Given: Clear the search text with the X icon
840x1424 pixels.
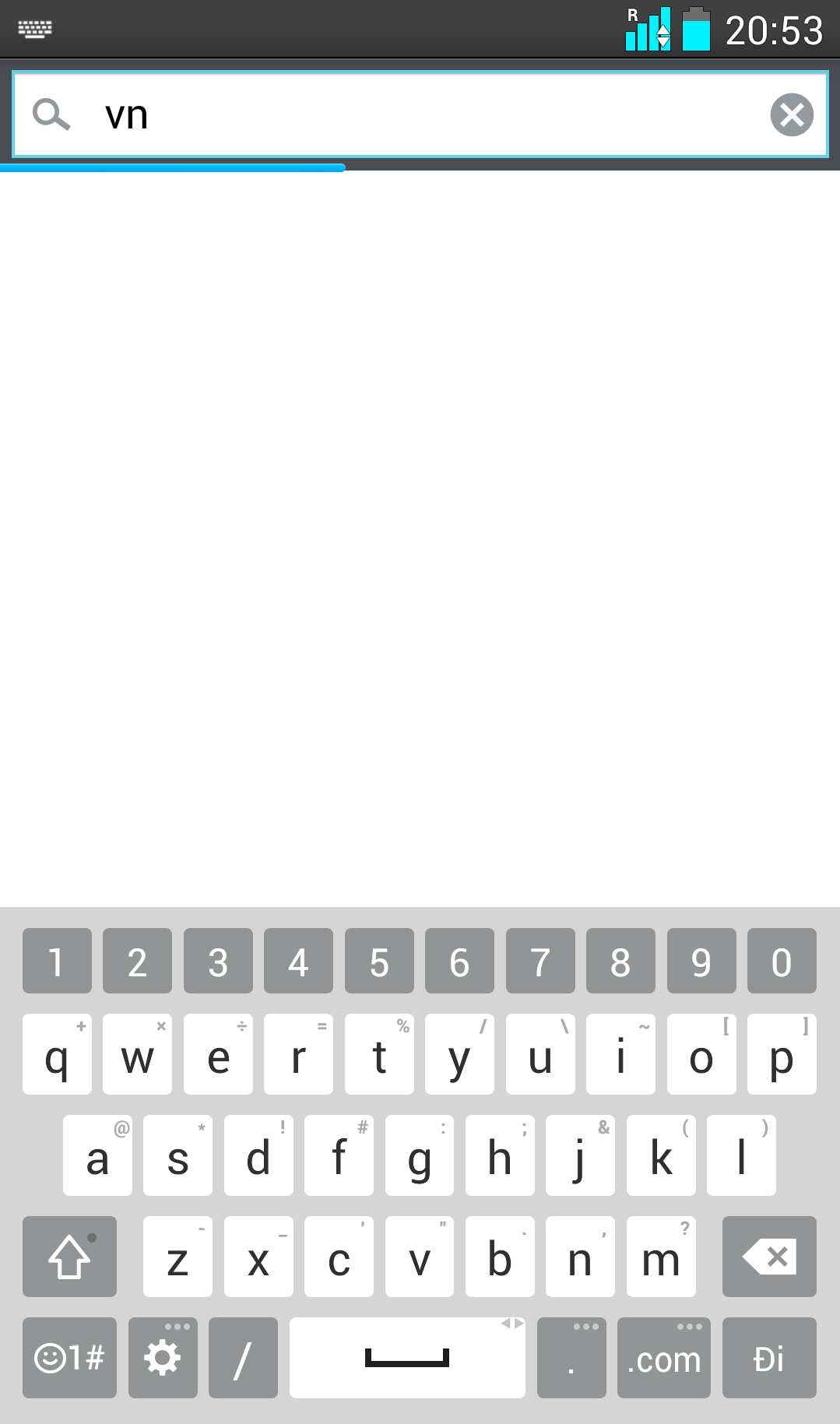Looking at the screenshot, I should [792, 115].
